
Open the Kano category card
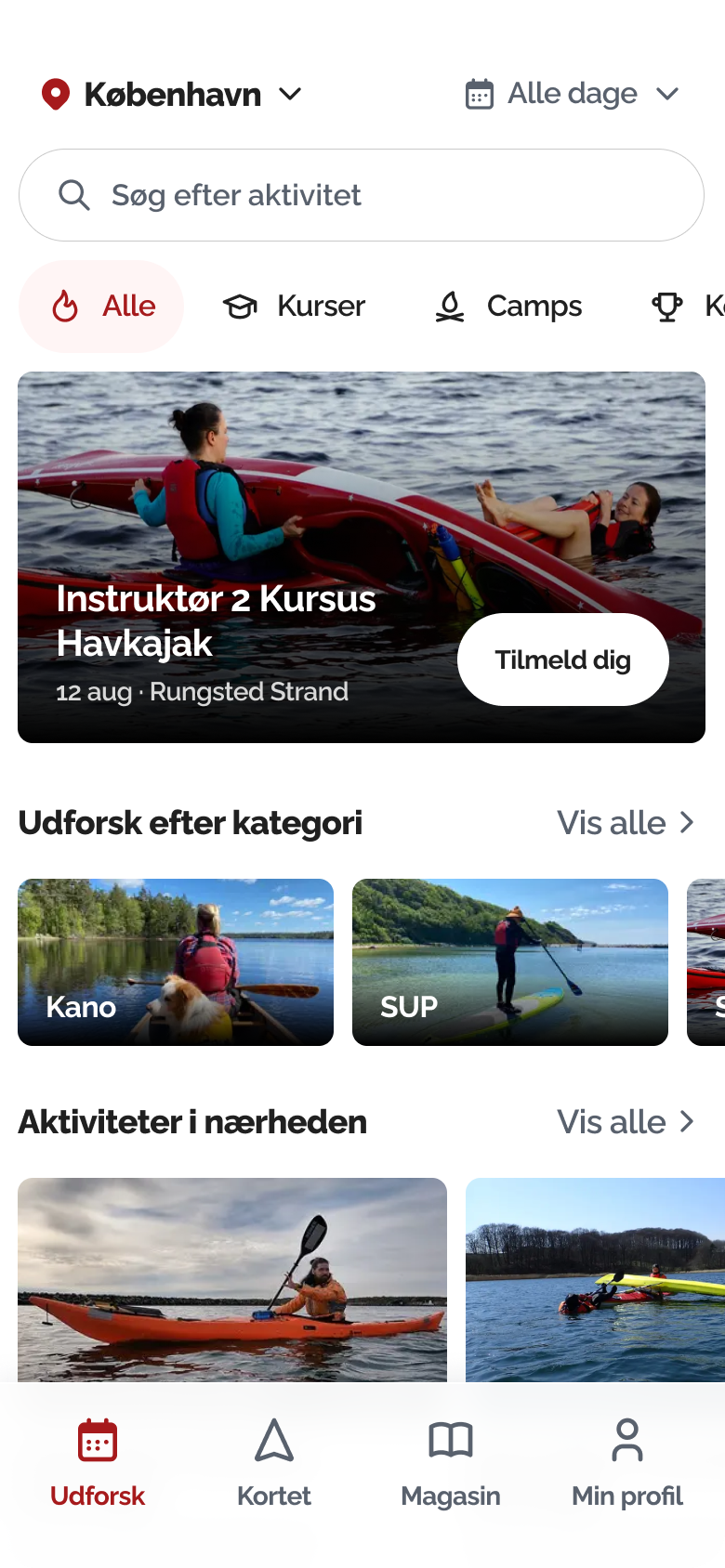[x=176, y=962]
